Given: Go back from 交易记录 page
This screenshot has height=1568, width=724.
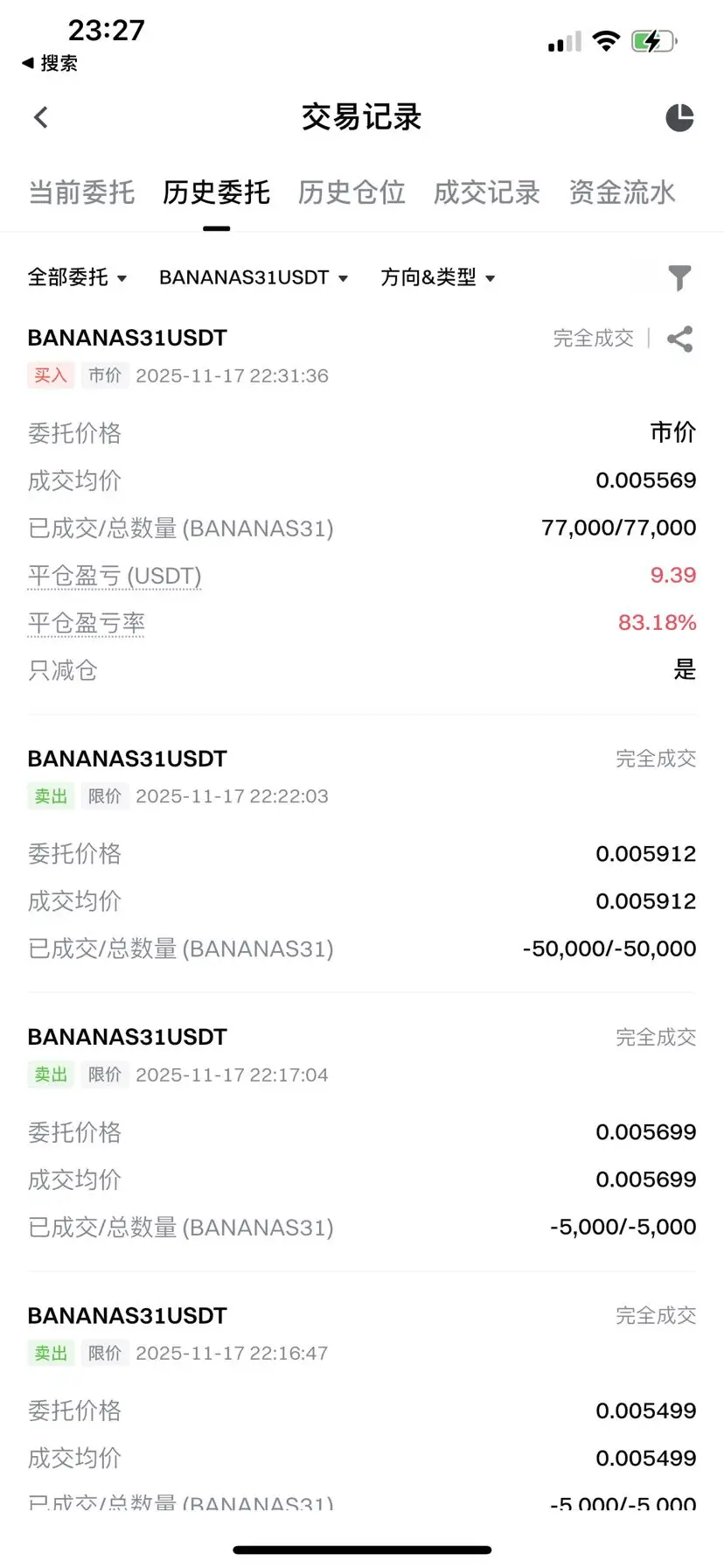Looking at the screenshot, I should coord(41,118).
